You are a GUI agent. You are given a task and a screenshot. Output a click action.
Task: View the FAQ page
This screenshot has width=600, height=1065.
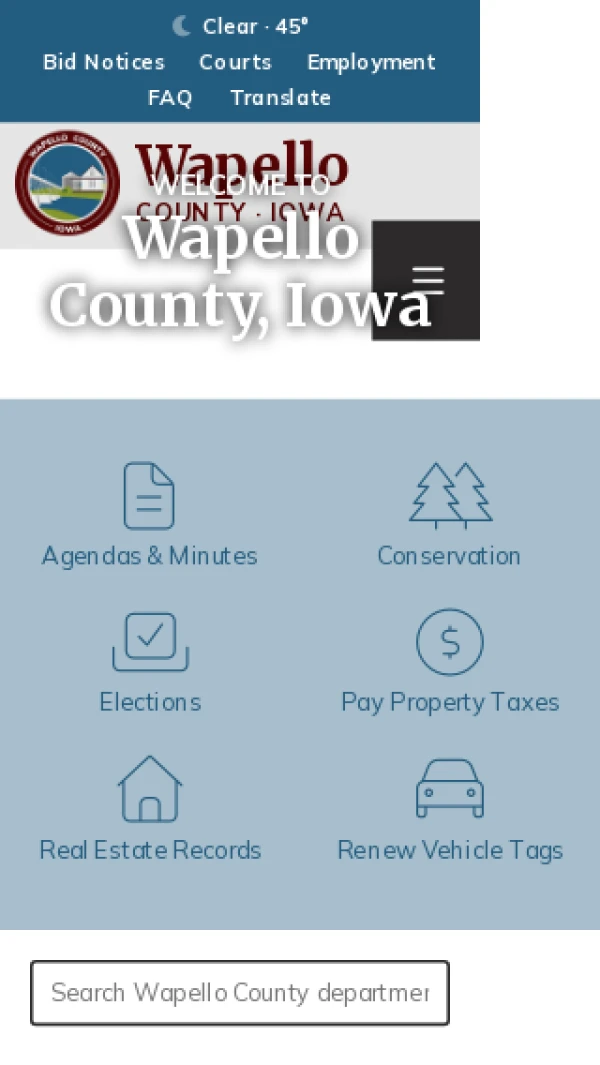pyautogui.click(x=170, y=98)
